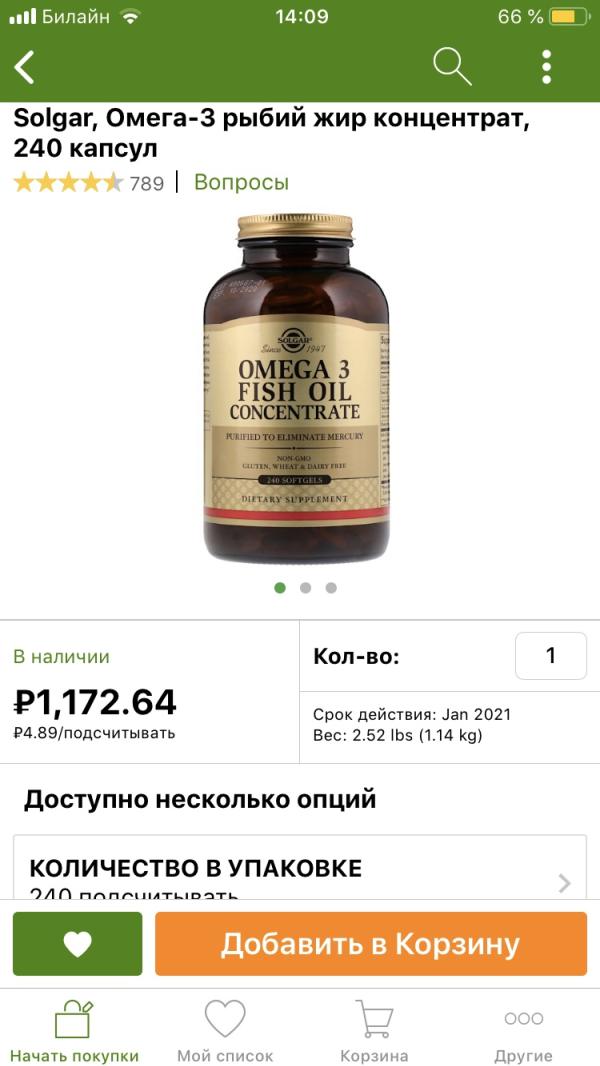This screenshot has width=600, height=1066.
Task: Add product to wishlist with heart button
Action: point(77,943)
